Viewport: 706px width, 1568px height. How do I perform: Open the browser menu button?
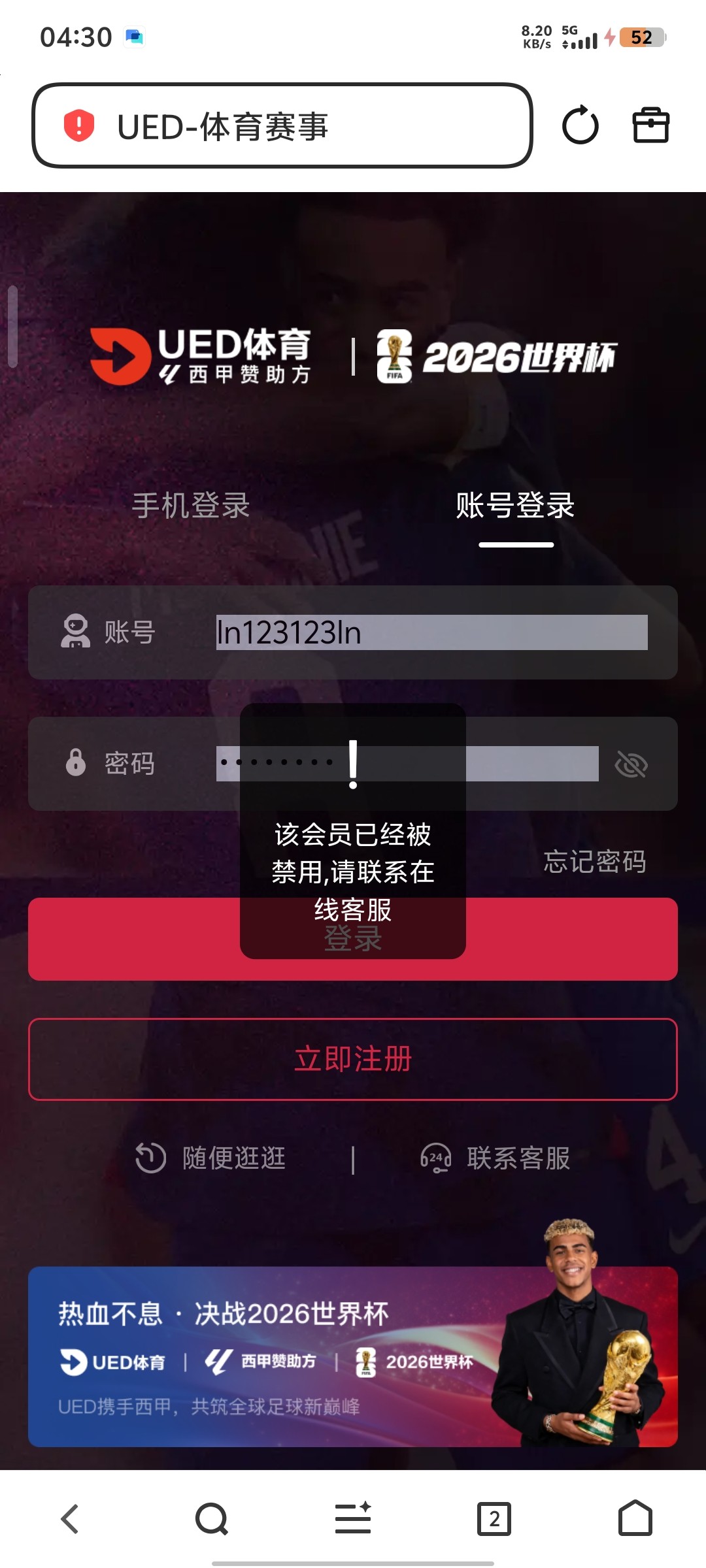click(353, 1519)
